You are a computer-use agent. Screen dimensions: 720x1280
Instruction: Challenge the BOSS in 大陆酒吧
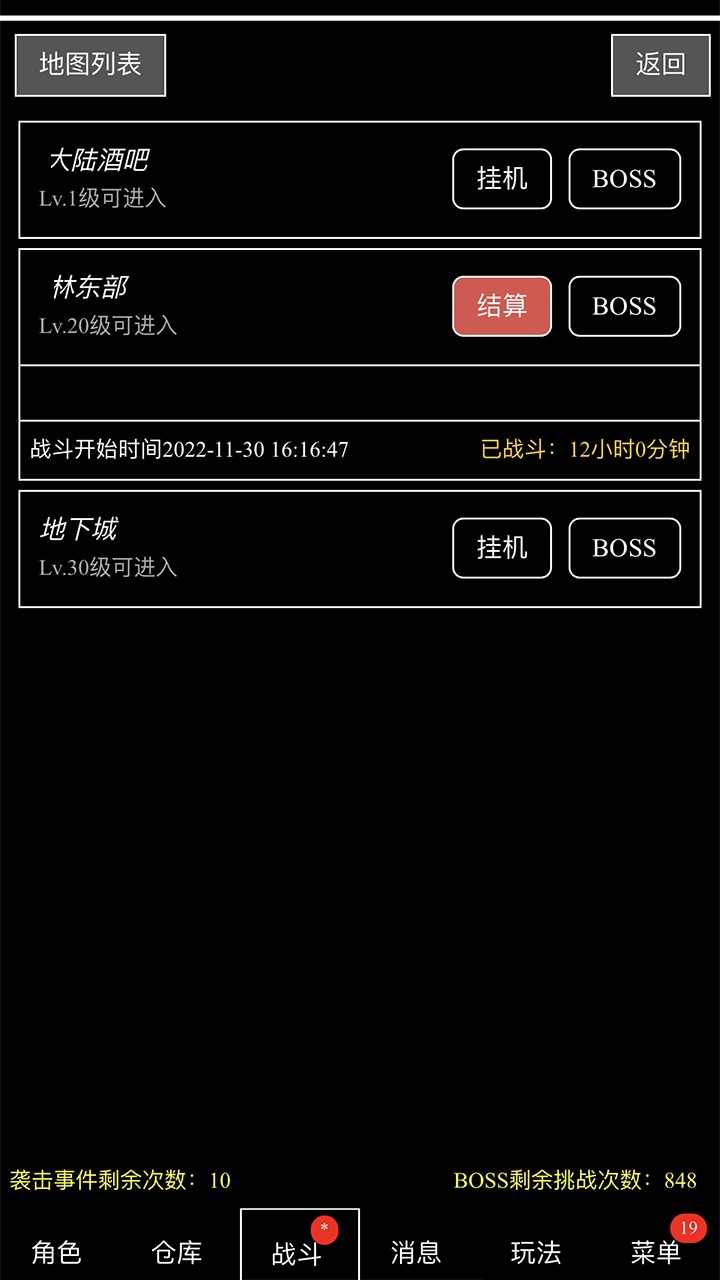pos(624,179)
